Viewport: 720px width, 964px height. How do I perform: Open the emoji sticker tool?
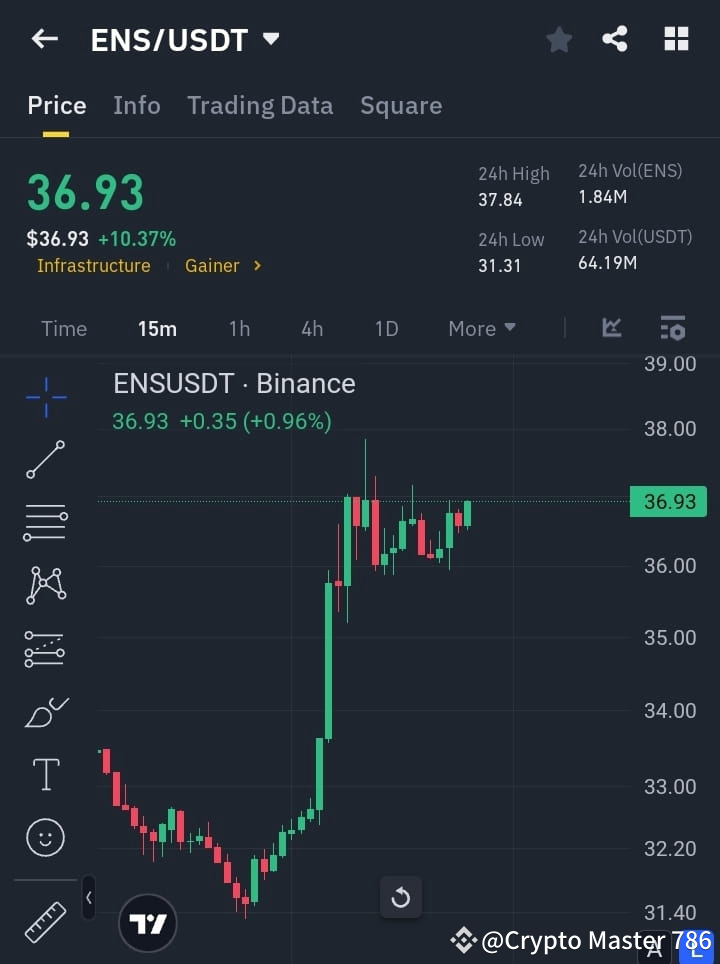[x=45, y=837]
